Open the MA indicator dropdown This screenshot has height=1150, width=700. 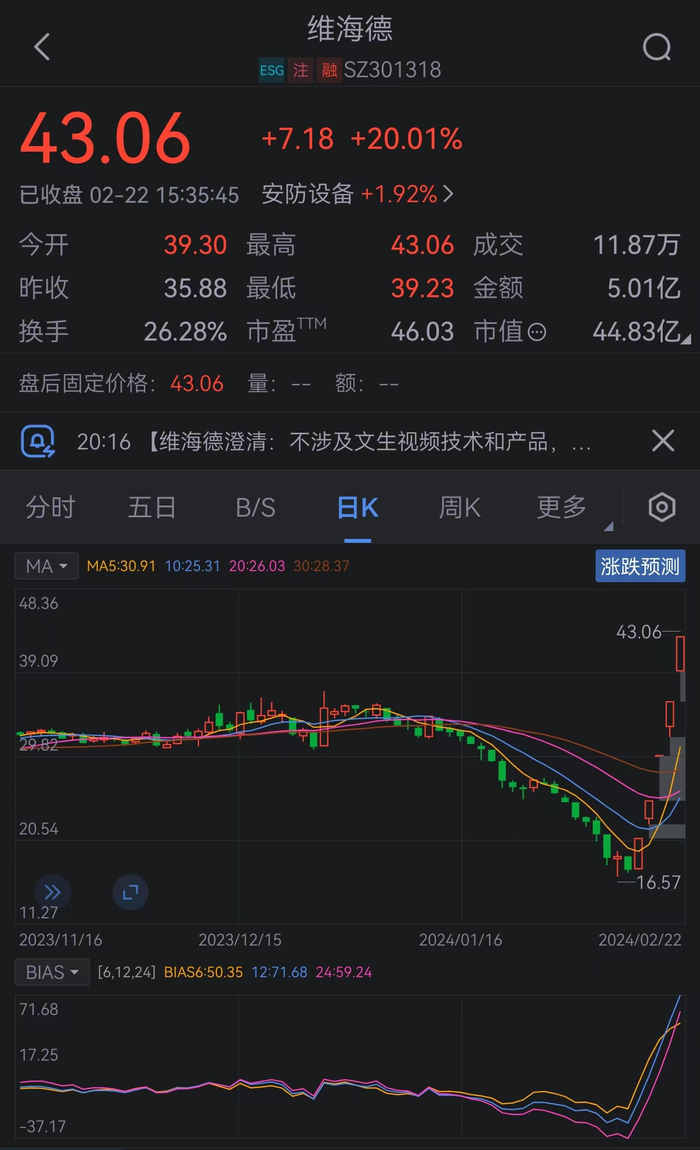coord(47,566)
